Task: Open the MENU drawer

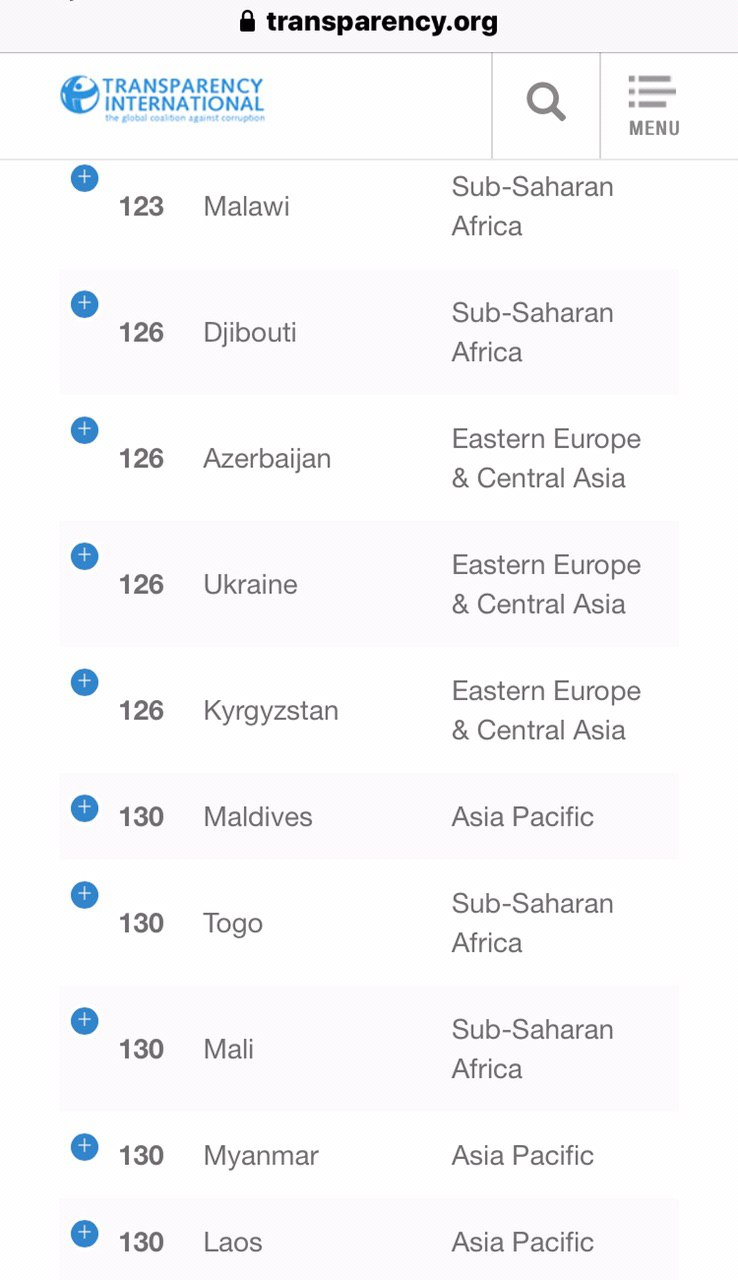Action: pyautogui.click(x=653, y=105)
